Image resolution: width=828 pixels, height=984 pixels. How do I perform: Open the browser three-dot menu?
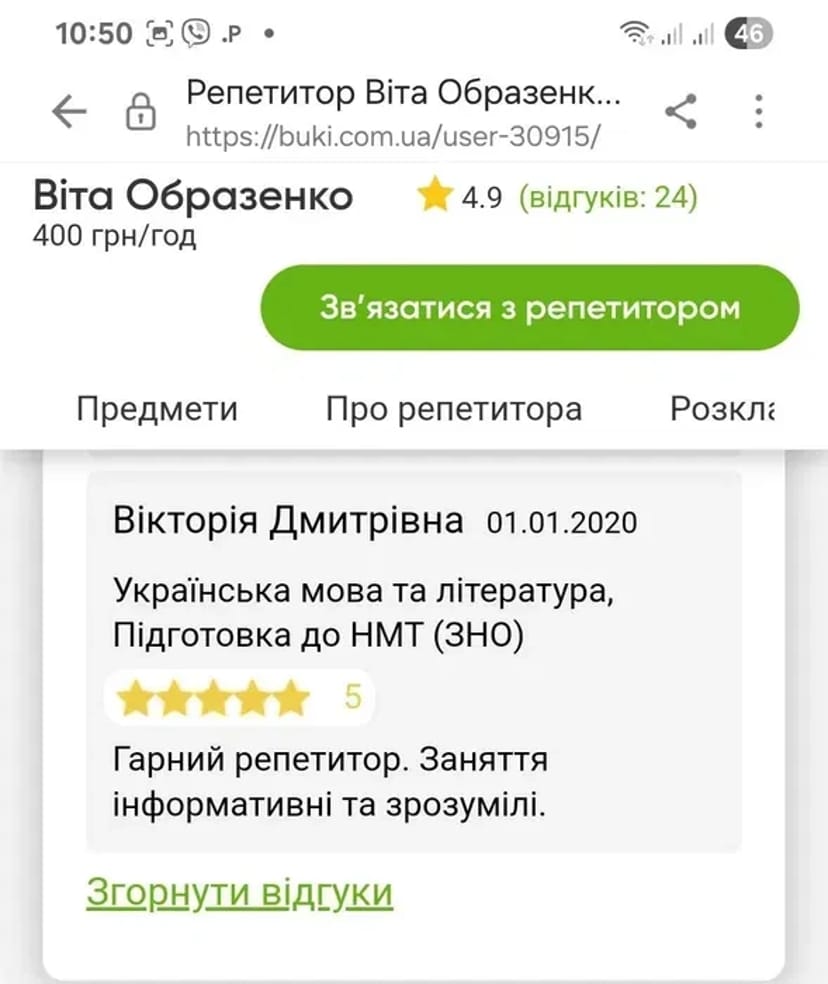(758, 112)
